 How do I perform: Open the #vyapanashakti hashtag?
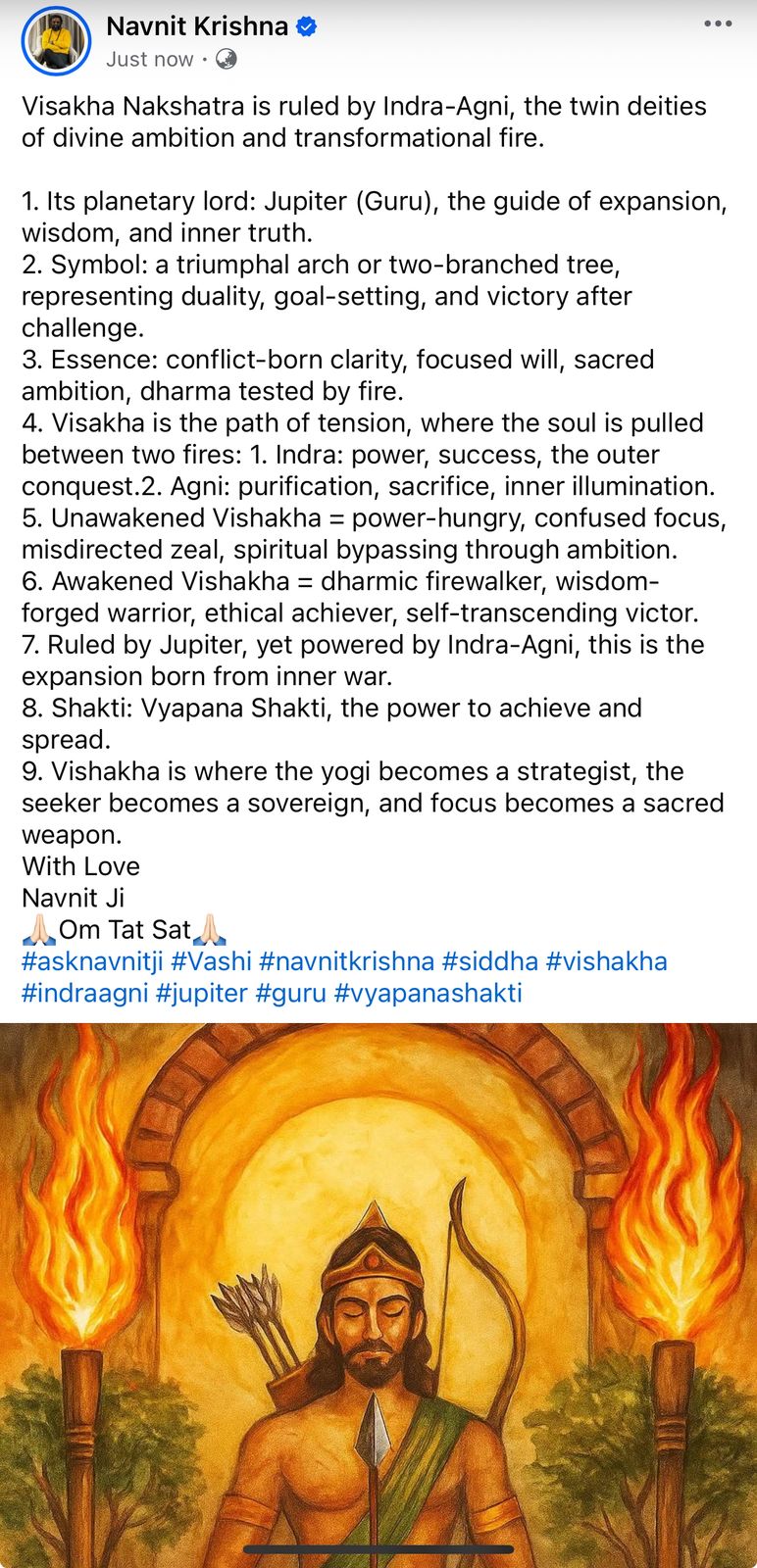click(x=428, y=993)
